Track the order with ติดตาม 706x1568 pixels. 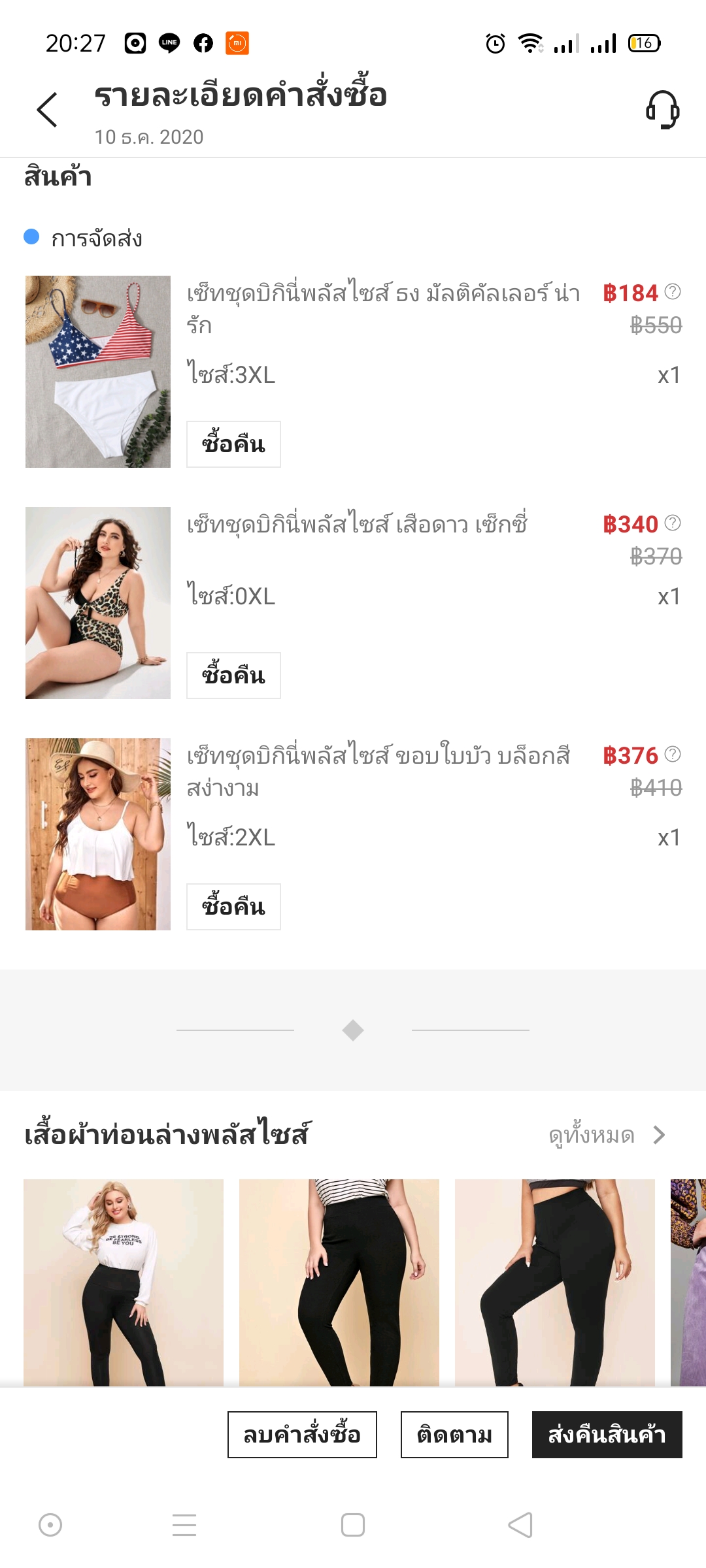(454, 1435)
